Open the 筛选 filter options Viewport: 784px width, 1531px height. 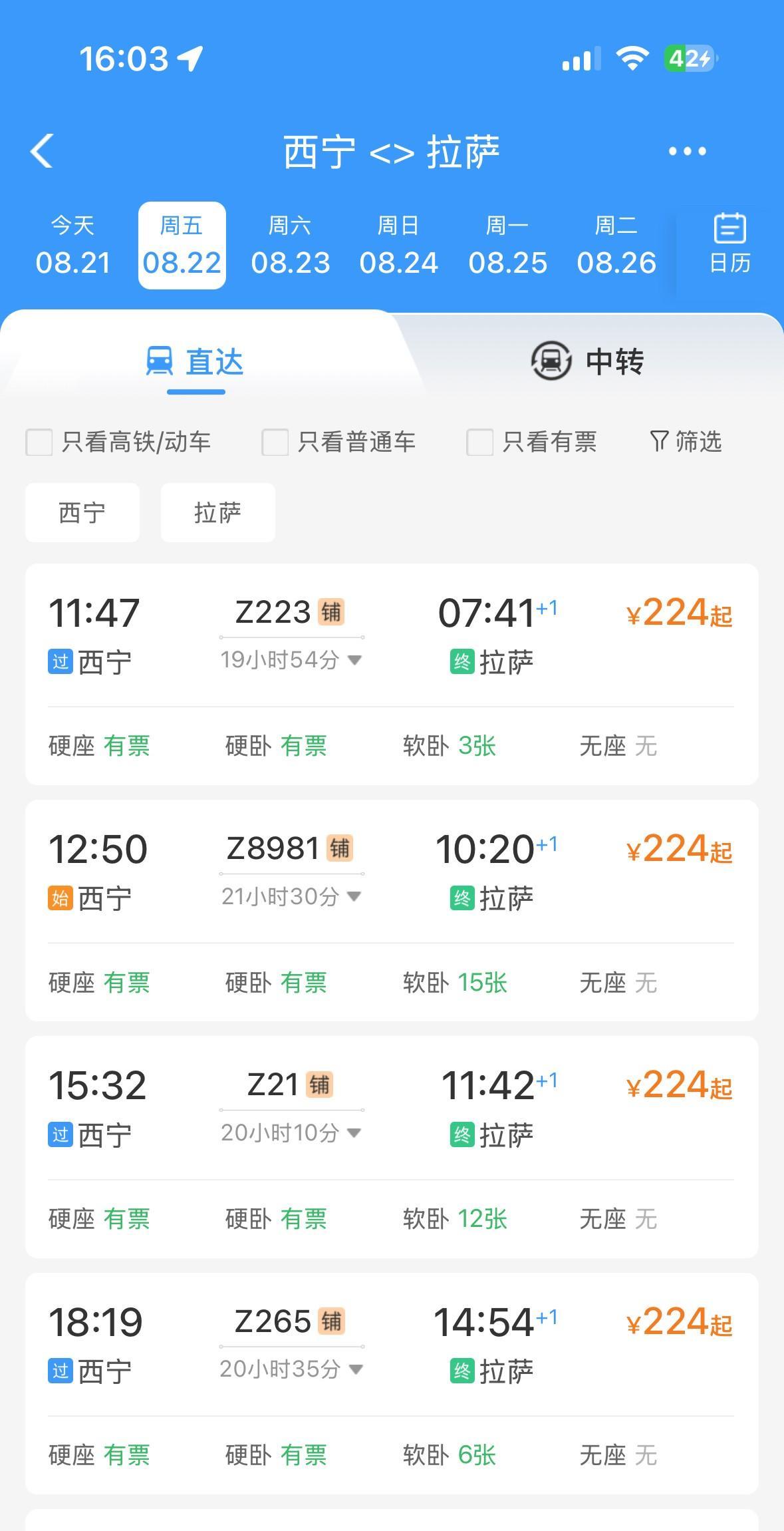pyautogui.click(x=686, y=441)
